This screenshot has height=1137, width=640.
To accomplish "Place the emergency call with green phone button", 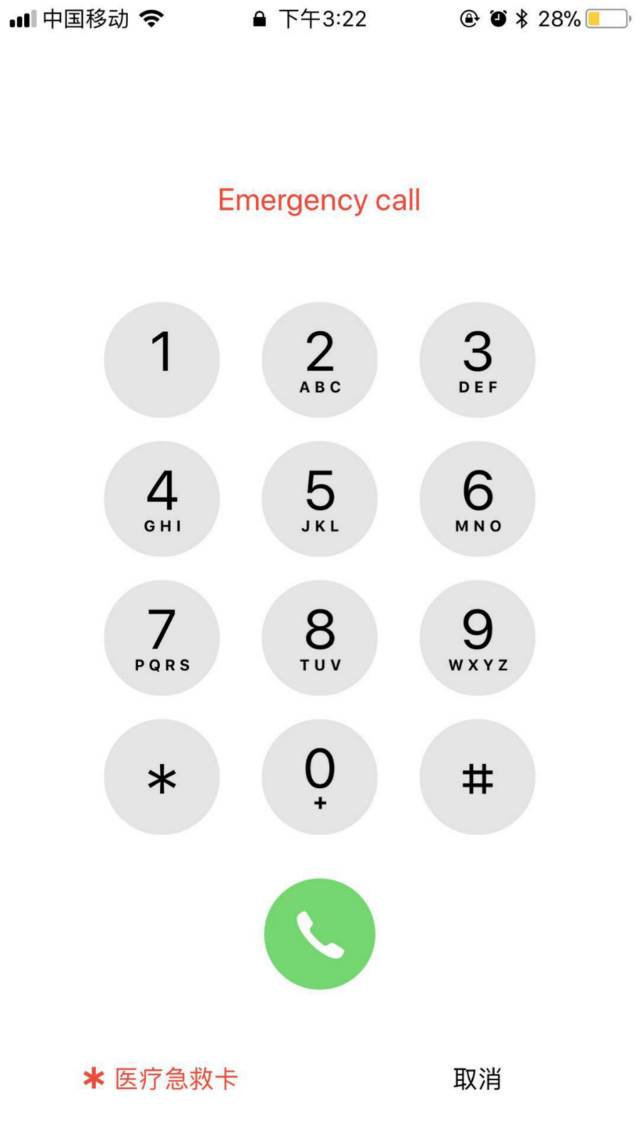I will pos(320,934).
